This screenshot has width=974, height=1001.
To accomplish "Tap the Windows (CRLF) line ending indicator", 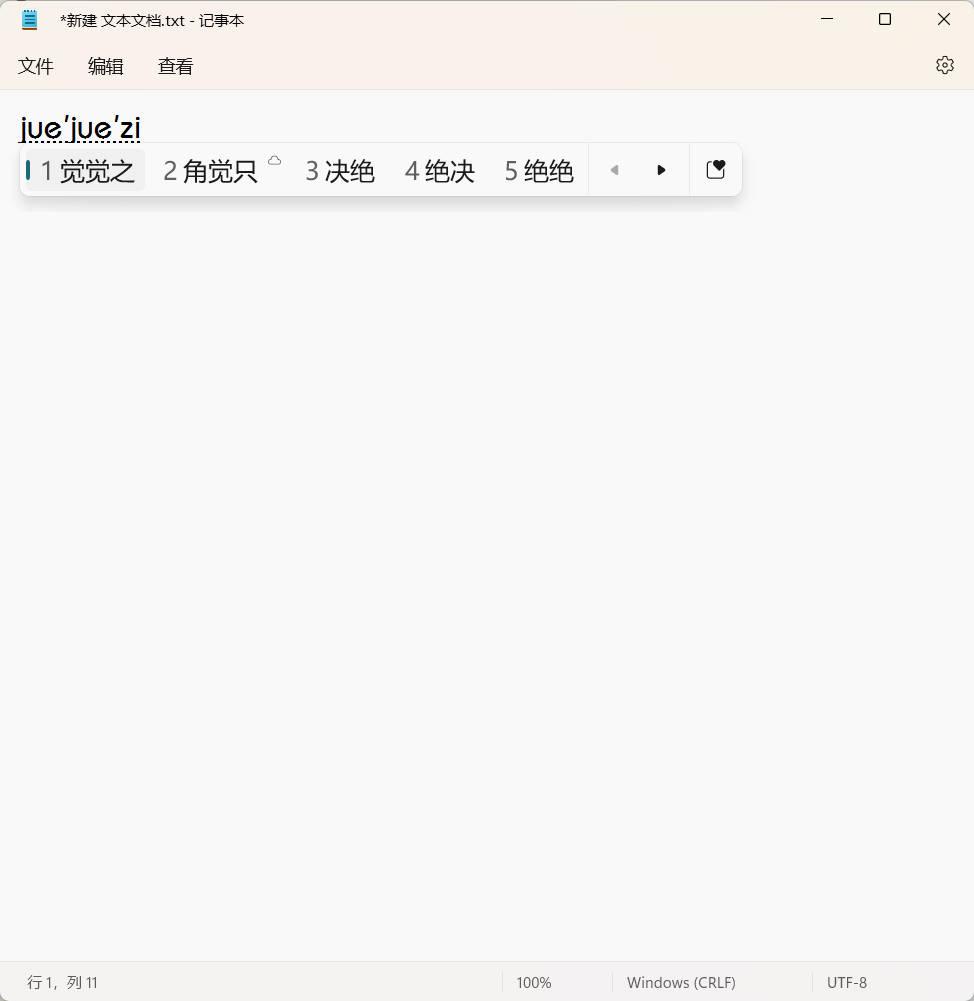I will (x=681, y=982).
